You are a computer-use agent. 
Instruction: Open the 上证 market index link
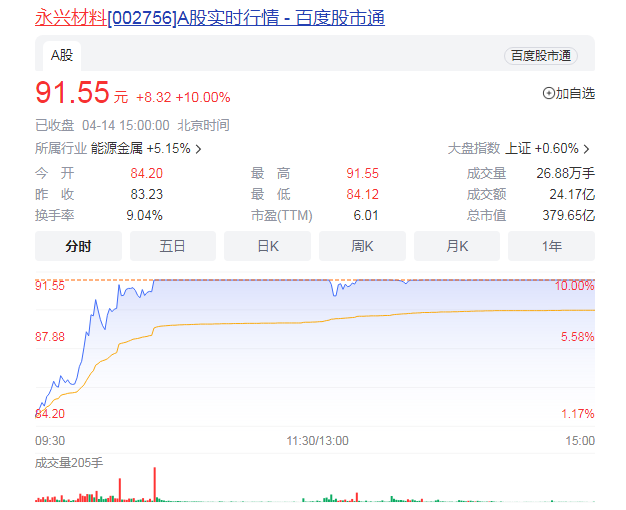pyautogui.click(x=547, y=149)
